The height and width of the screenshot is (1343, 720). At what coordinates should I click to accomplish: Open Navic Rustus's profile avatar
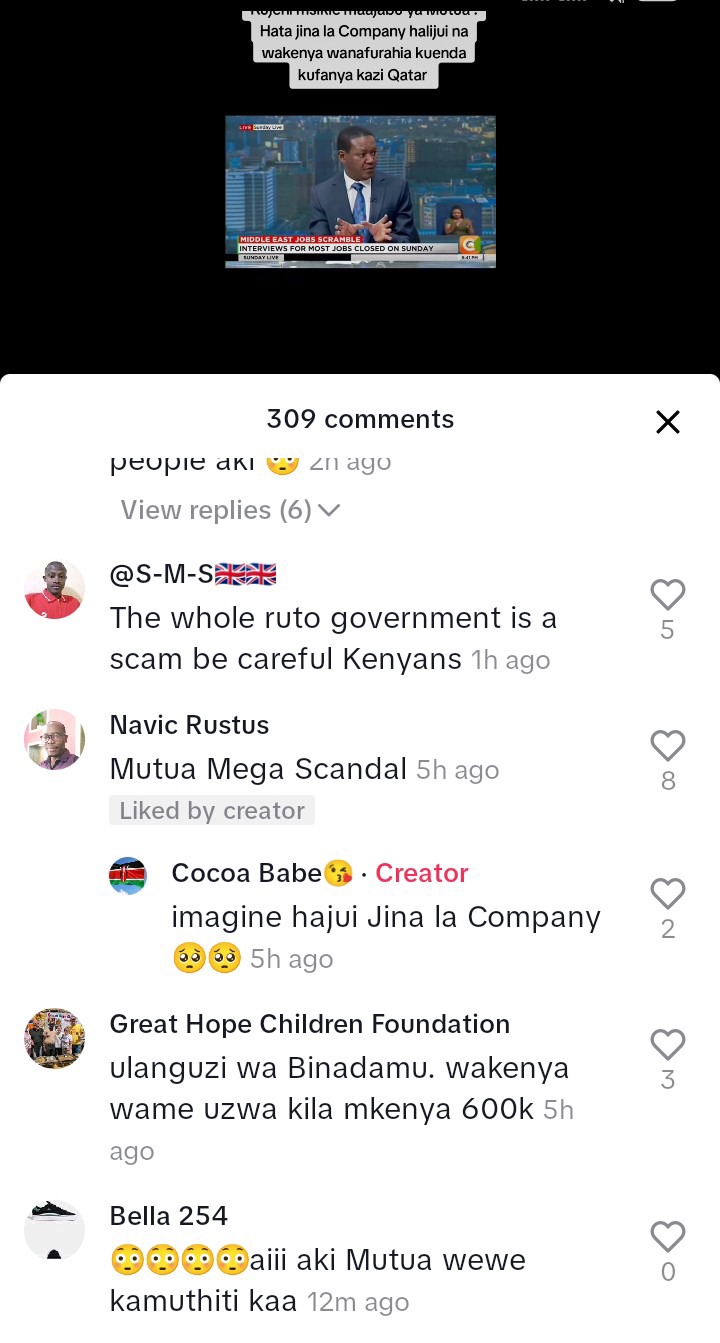click(x=54, y=740)
